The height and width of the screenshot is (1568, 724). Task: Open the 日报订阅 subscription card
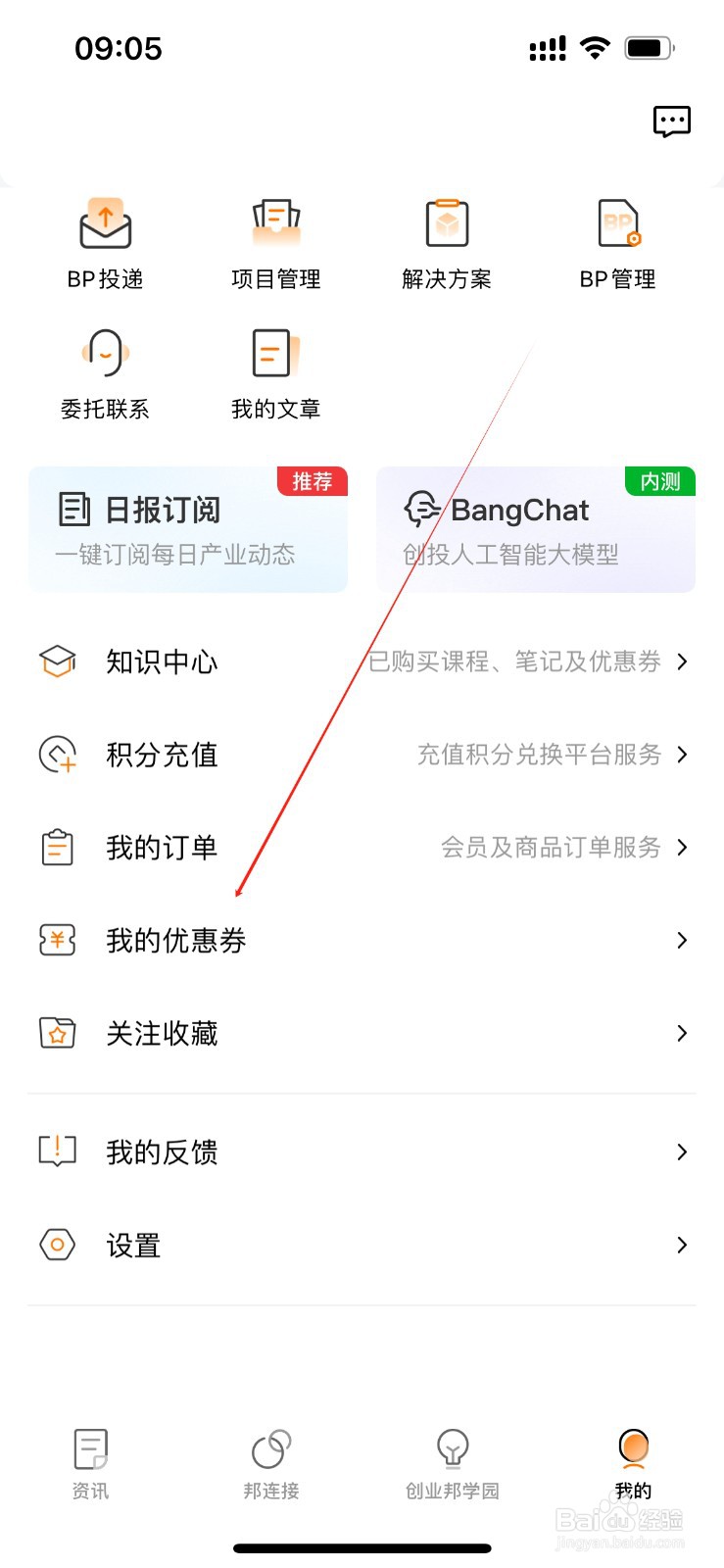[x=188, y=529]
